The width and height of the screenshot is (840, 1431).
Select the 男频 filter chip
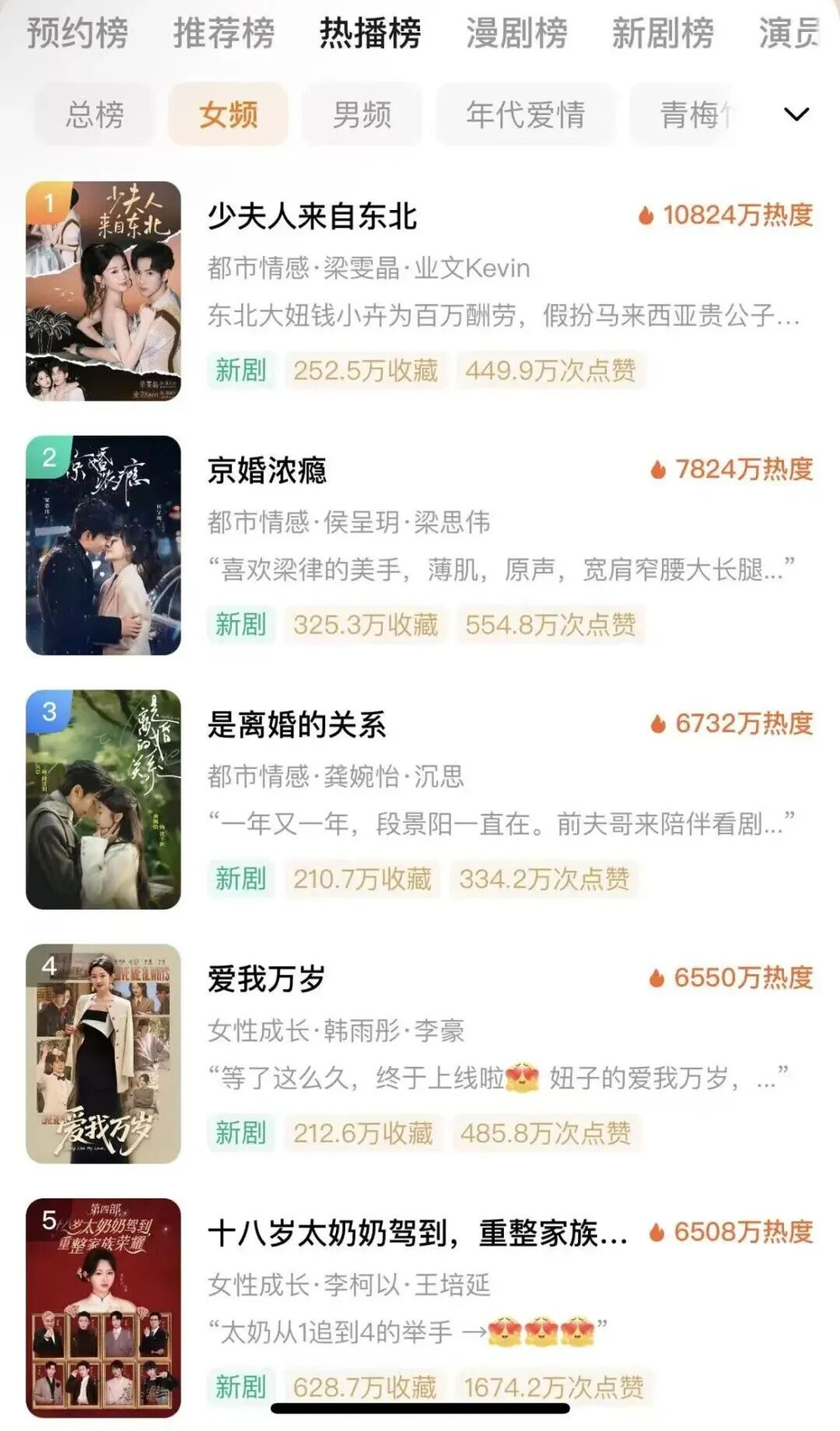coord(362,114)
